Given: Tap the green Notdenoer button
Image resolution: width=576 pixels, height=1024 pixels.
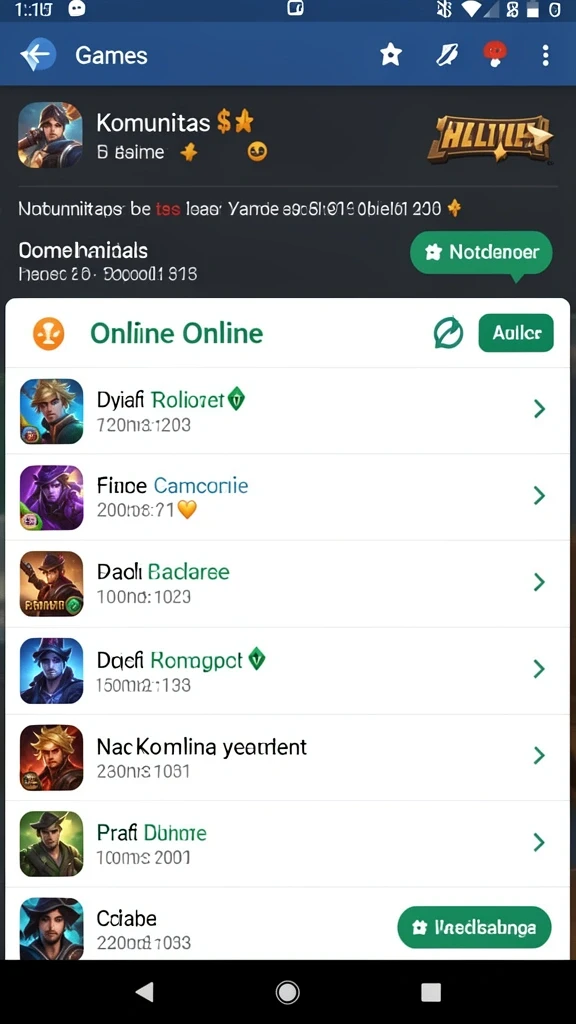Looking at the screenshot, I should tap(481, 252).
